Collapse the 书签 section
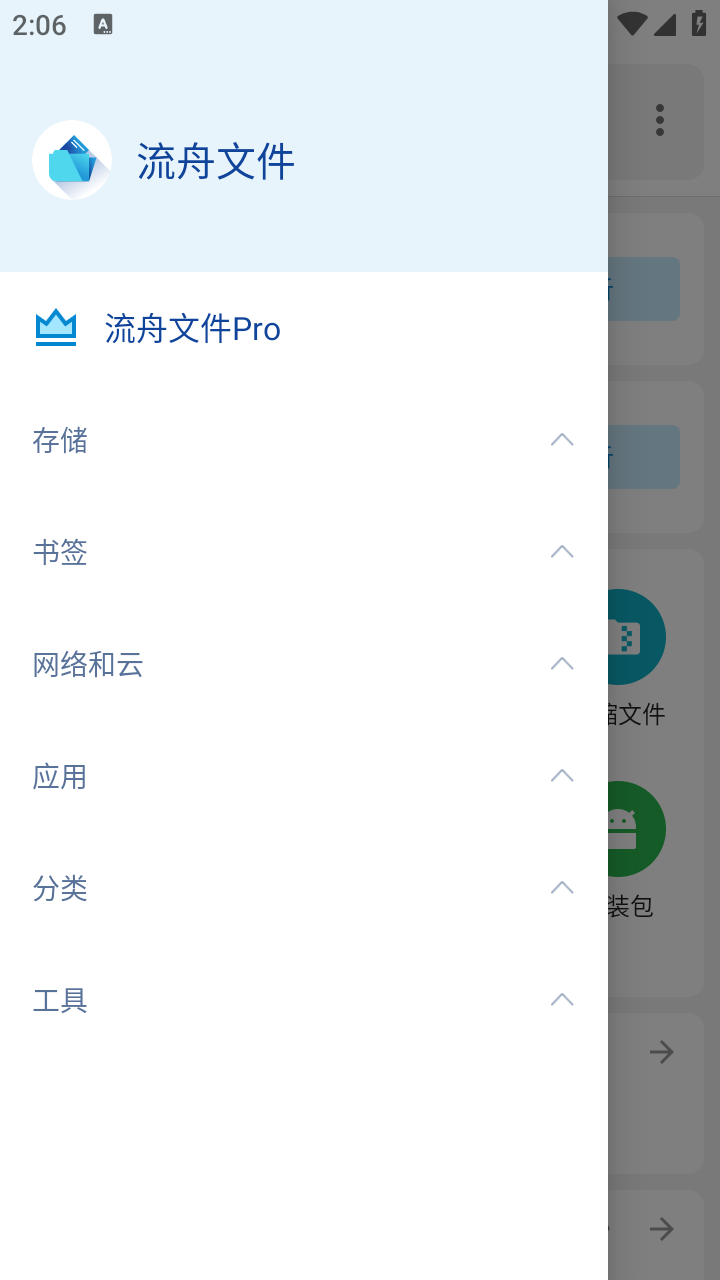Screen dimensions: 720x1280 pyautogui.click(x=562, y=552)
